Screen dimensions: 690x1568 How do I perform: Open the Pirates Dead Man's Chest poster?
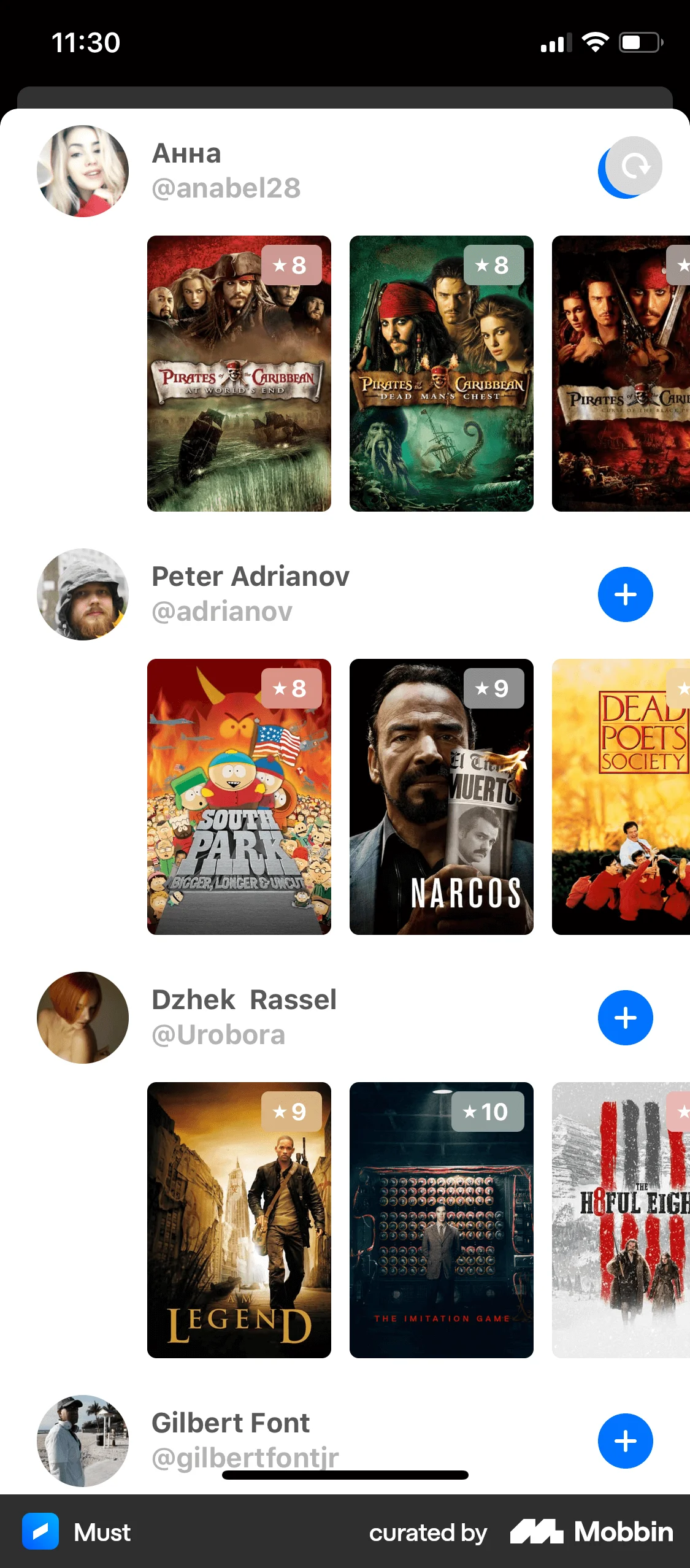441,374
